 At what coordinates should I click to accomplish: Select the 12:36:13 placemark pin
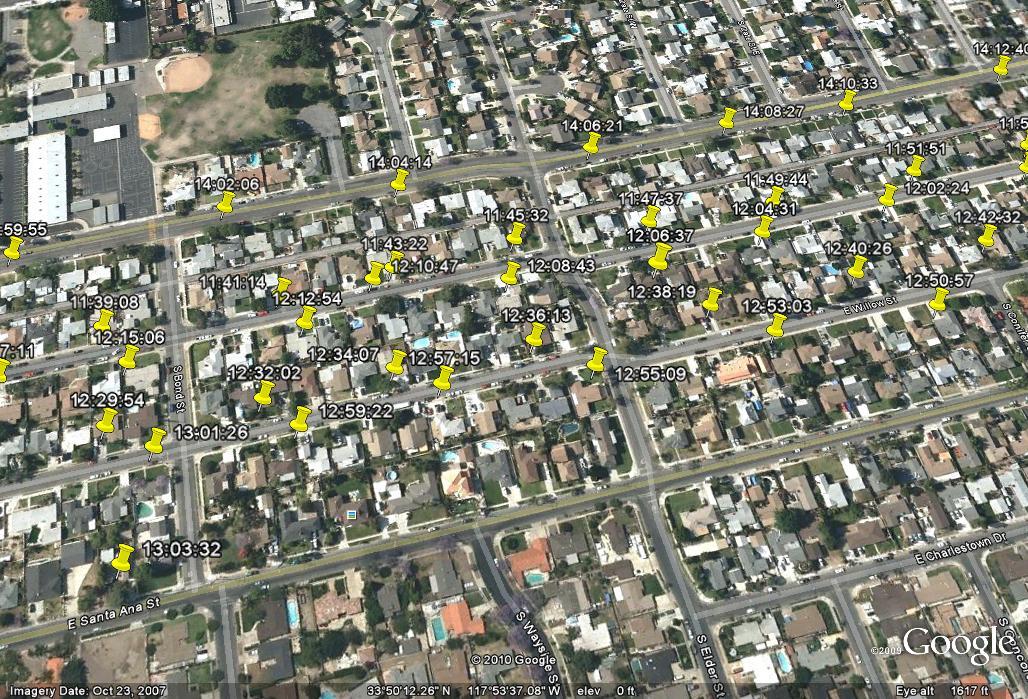click(x=536, y=335)
